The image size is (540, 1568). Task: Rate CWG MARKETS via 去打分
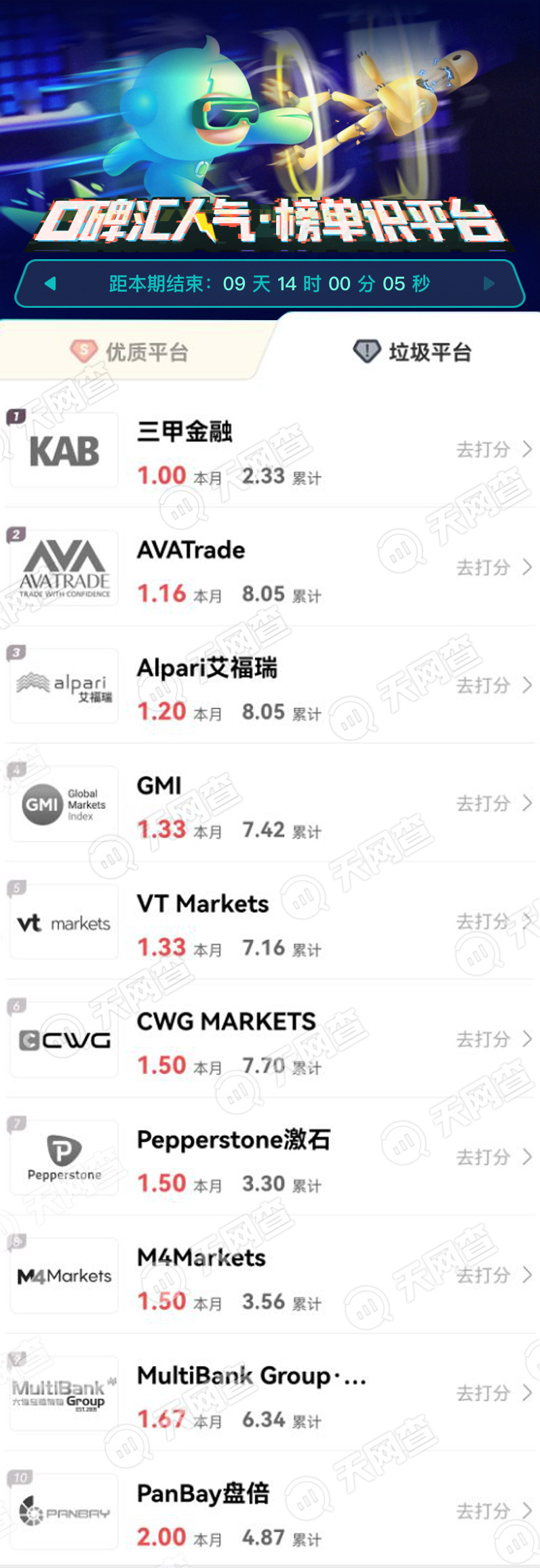[x=493, y=1039]
